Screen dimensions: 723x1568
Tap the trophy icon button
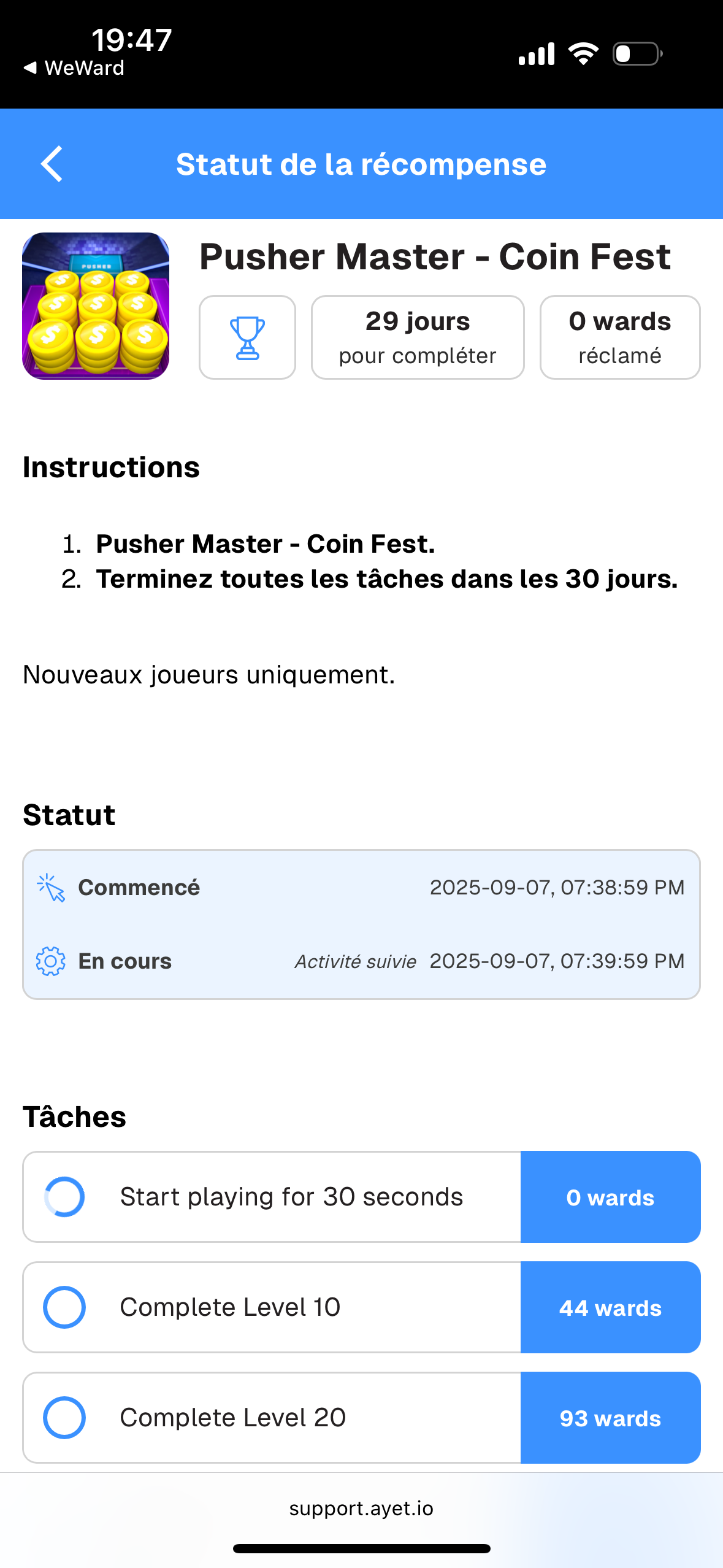247,337
